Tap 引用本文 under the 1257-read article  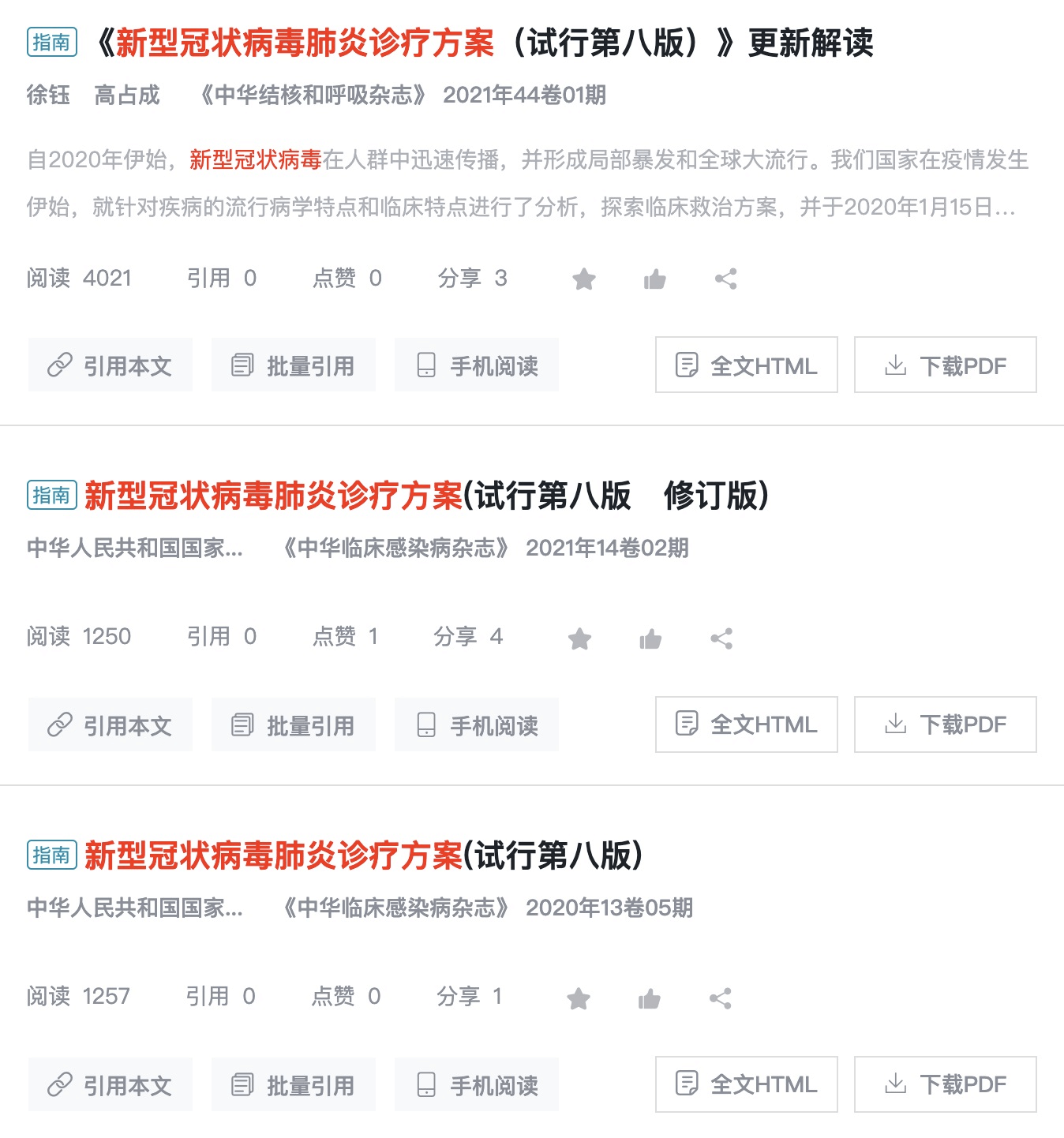(x=111, y=1085)
